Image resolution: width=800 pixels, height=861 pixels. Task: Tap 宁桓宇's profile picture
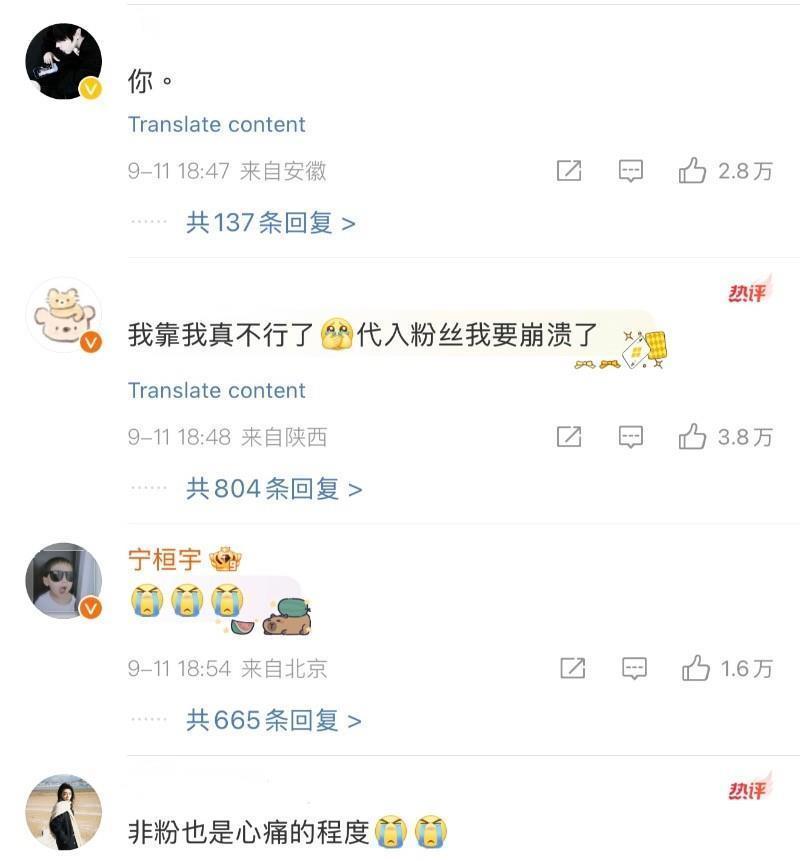tap(63, 581)
